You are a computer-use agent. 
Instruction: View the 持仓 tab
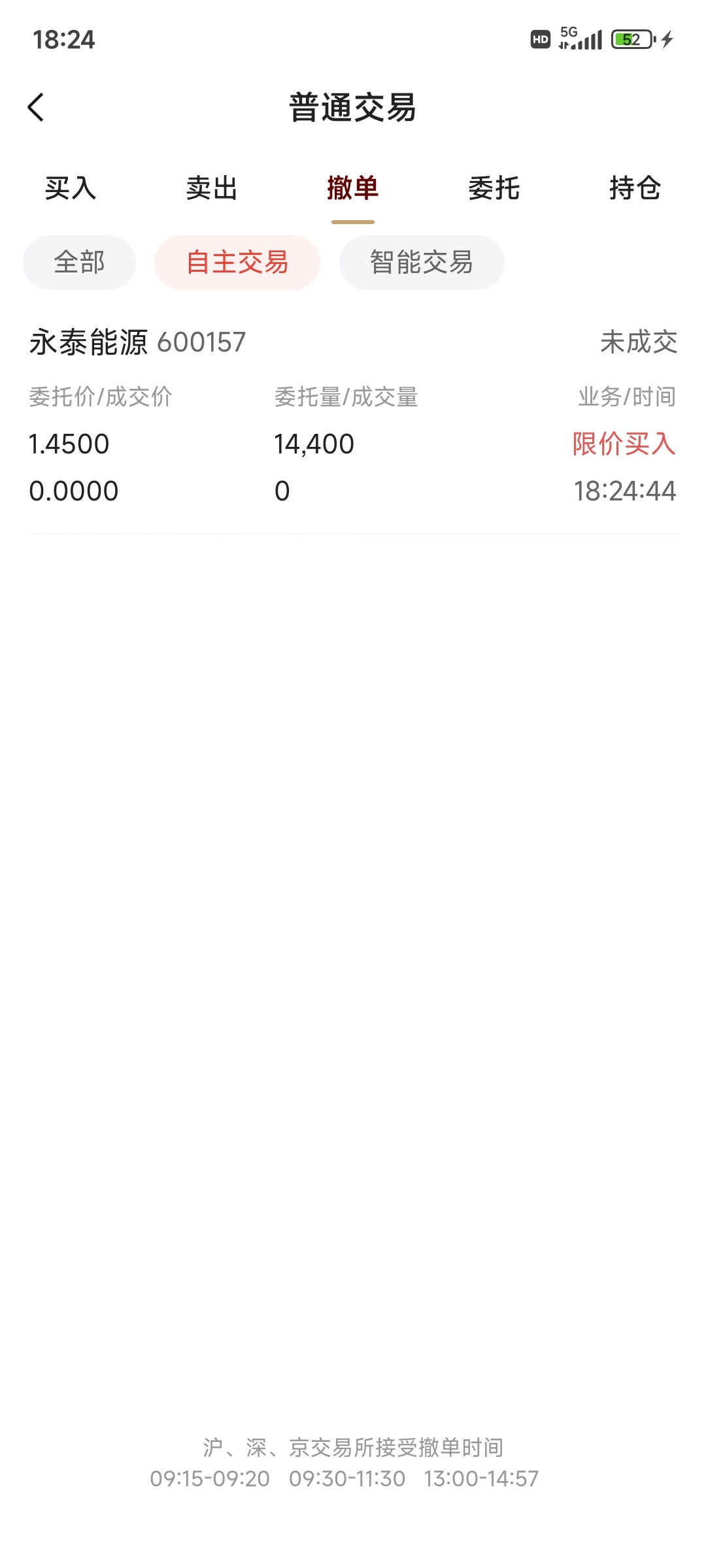click(x=635, y=188)
